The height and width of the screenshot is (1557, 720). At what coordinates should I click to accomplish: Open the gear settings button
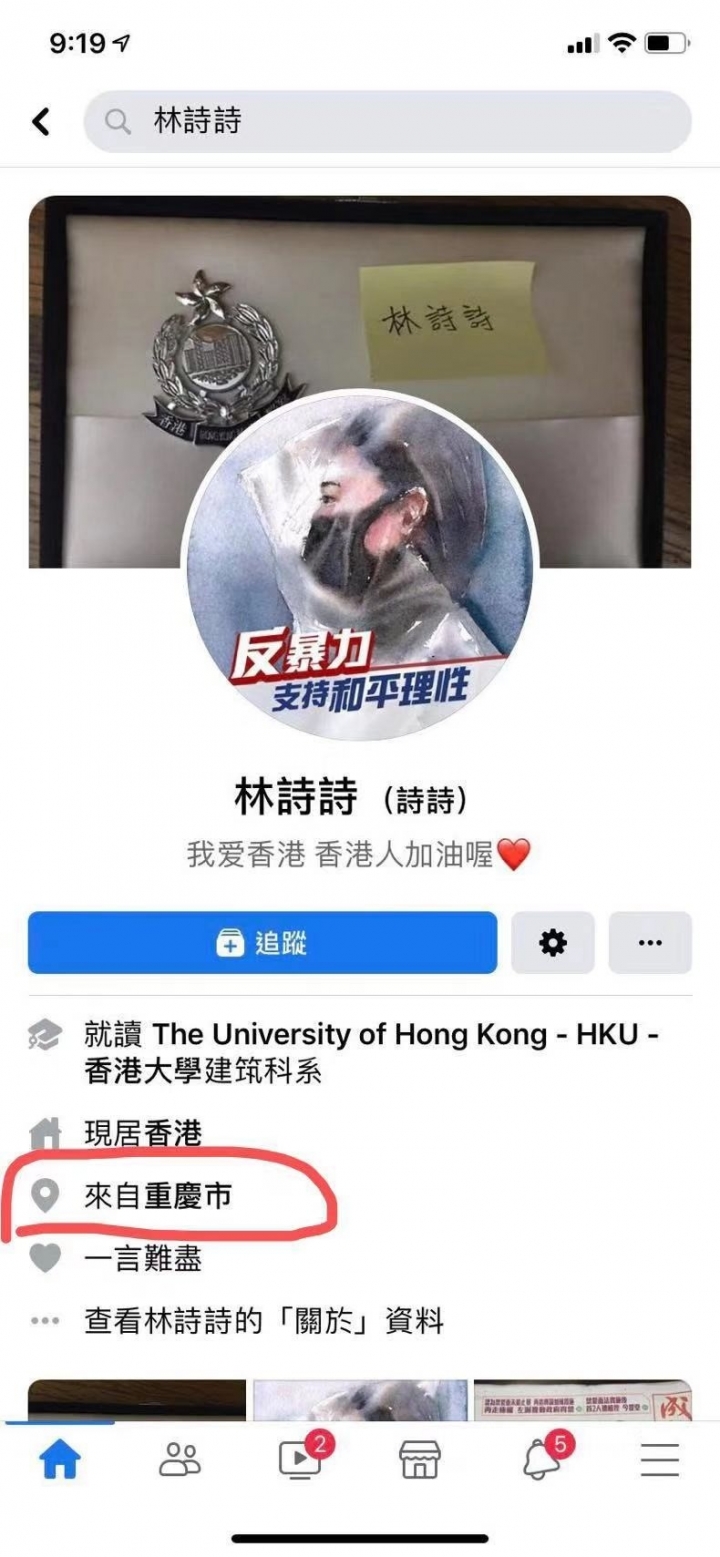point(553,942)
